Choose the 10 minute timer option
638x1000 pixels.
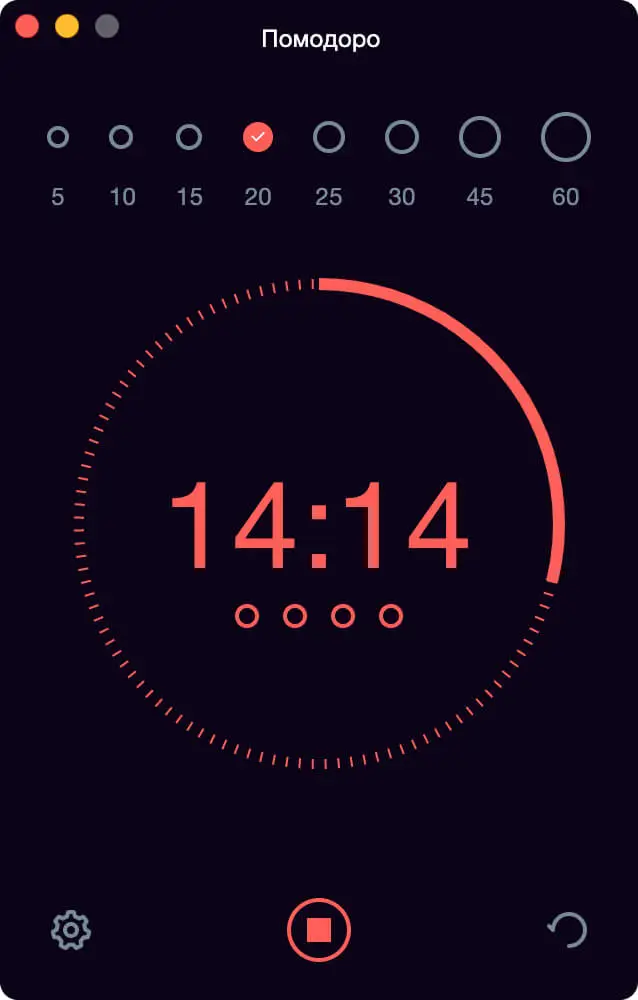click(121, 137)
